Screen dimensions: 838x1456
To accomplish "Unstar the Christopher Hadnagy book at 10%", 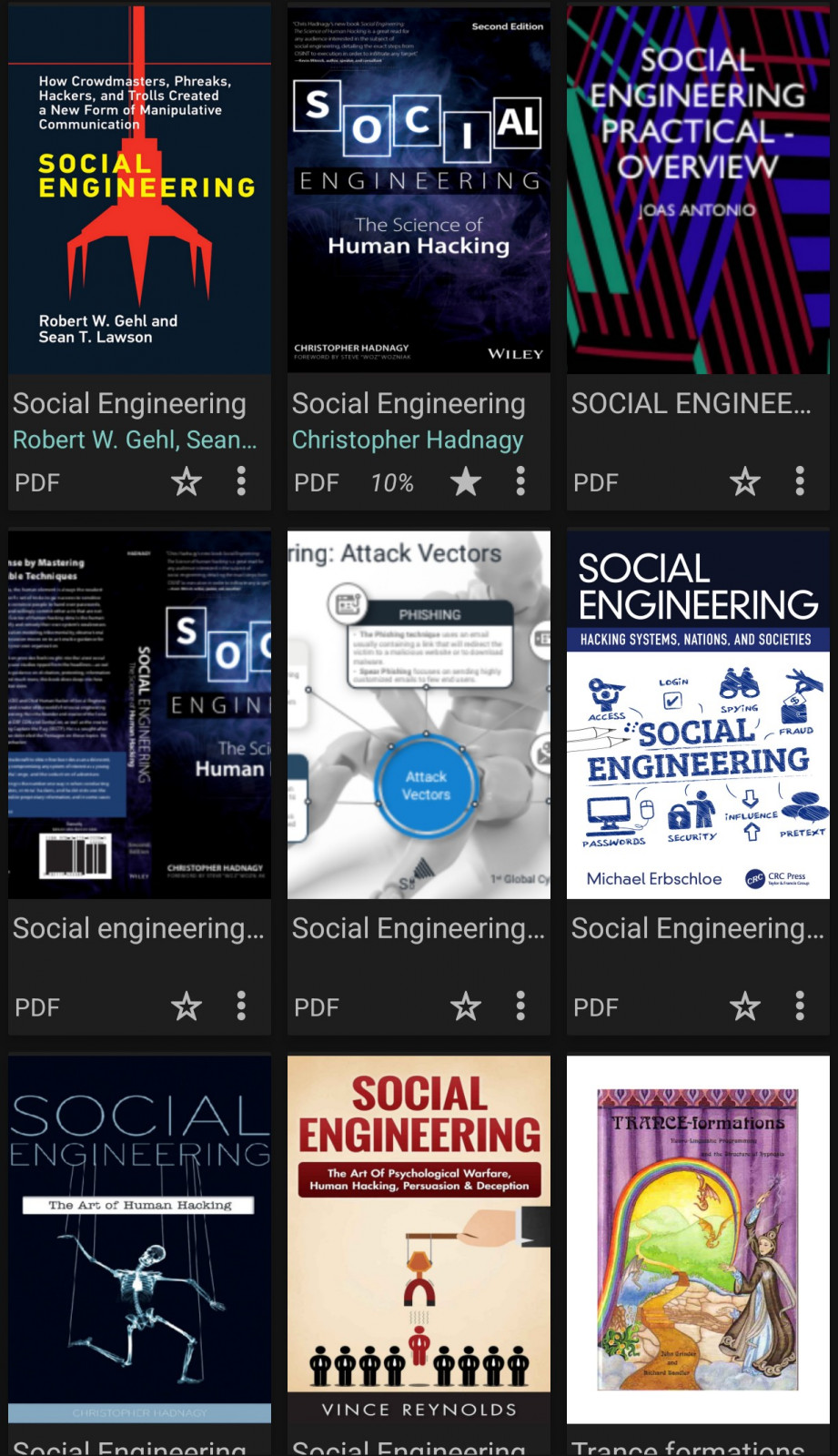I will (x=466, y=481).
